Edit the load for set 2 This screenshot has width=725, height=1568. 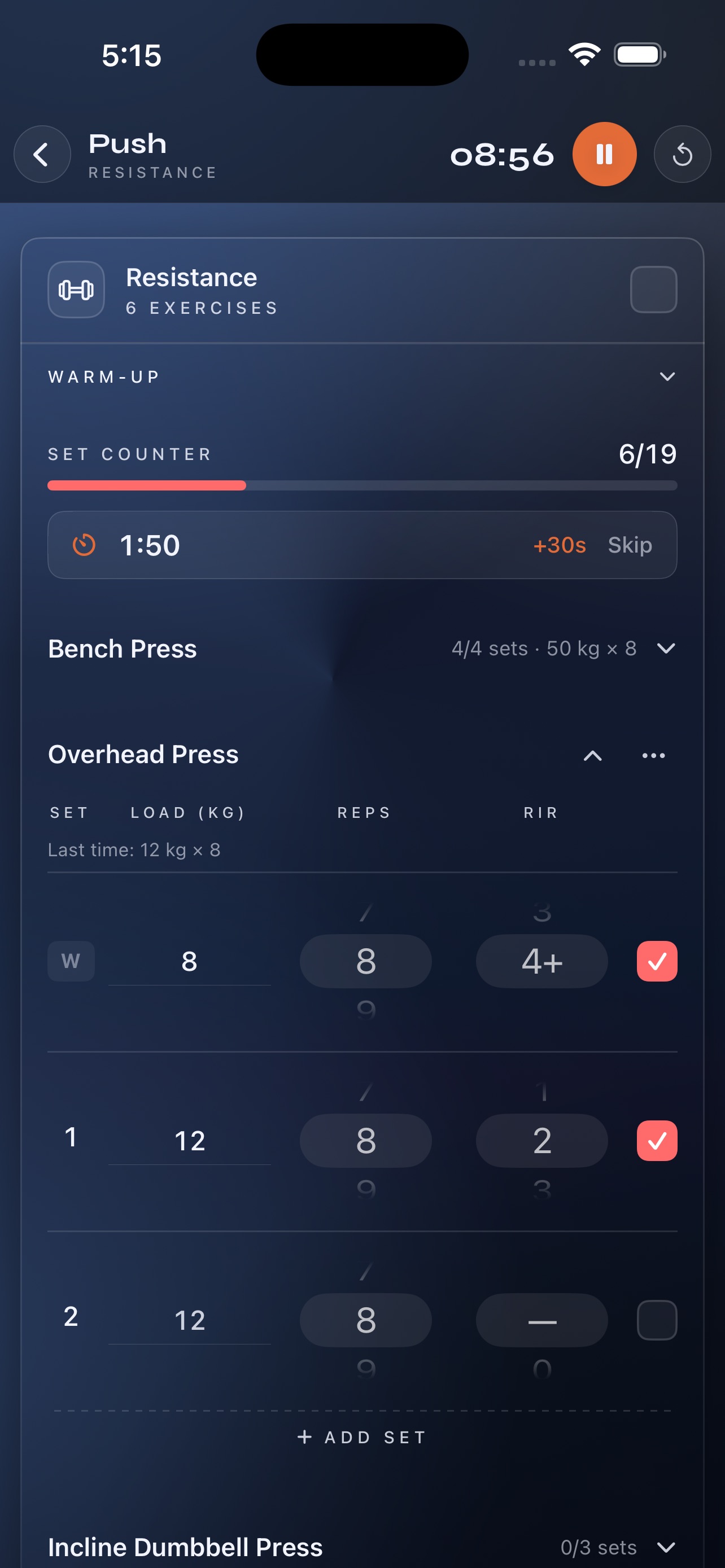[x=189, y=1320]
